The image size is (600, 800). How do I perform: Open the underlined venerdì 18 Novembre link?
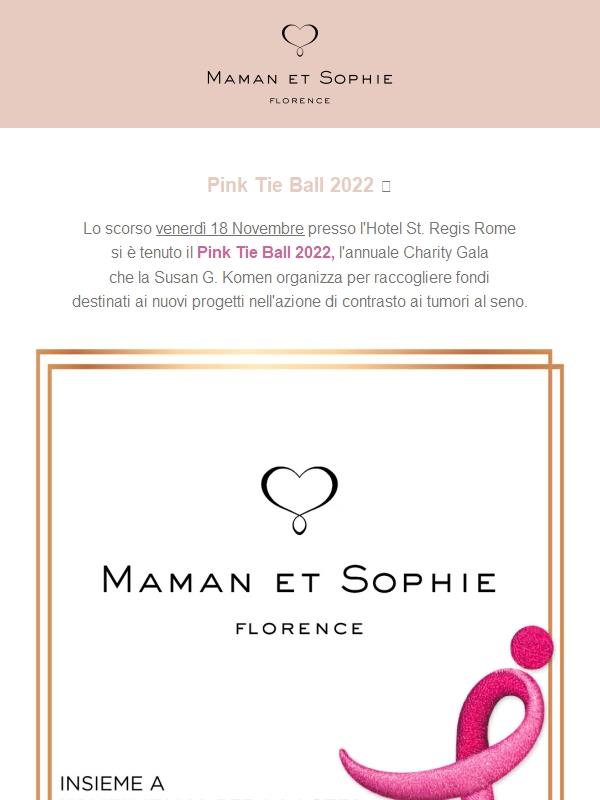coord(230,229)
